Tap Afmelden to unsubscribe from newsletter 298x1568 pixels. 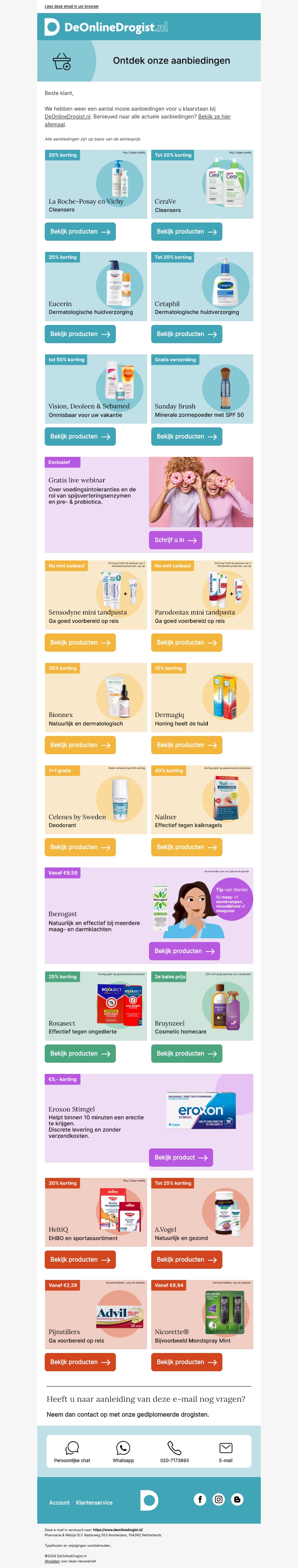point(52,1561)
